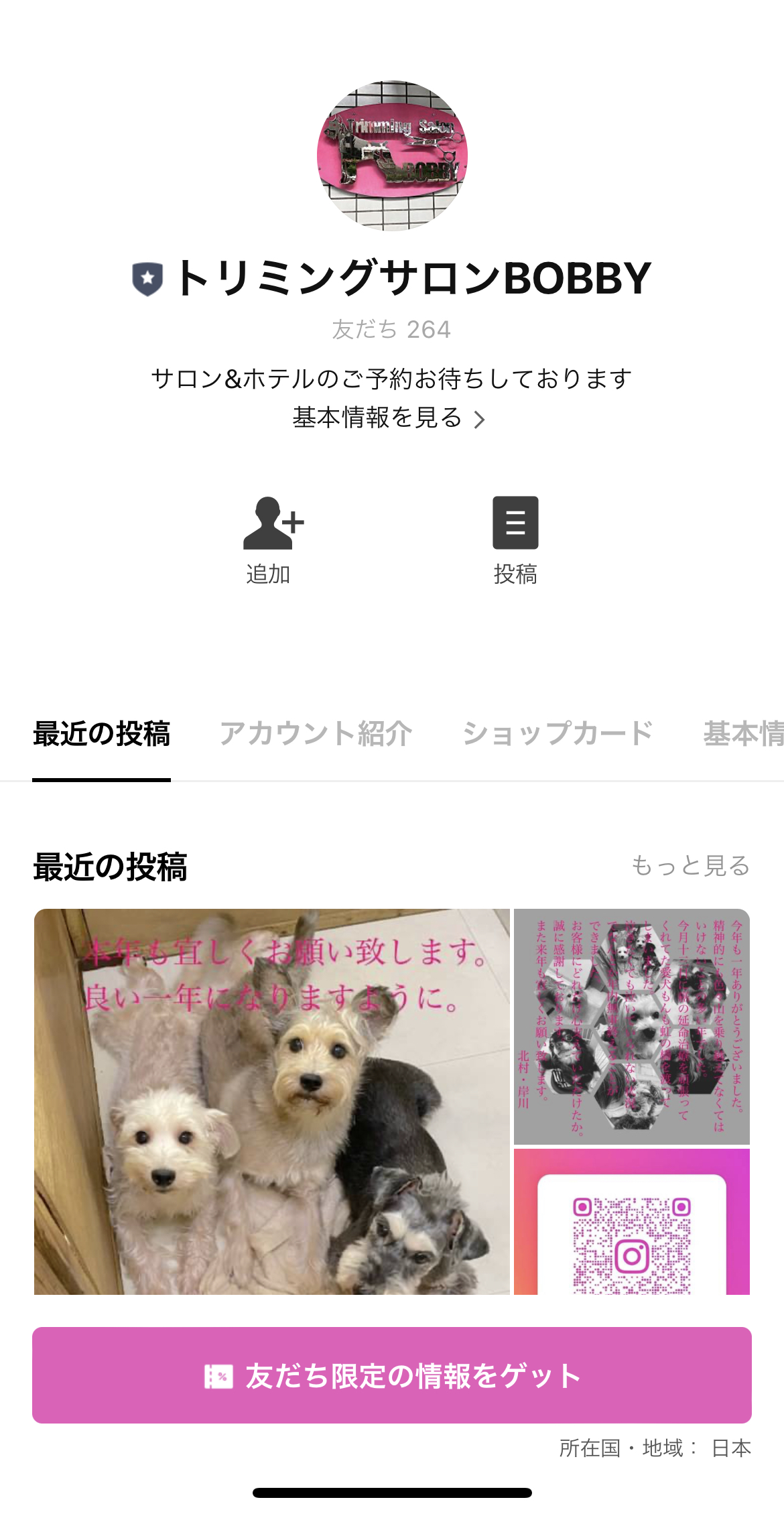The height and width of the screenshot is (1514, 784).
Task: Open もっと見る to see more posts
Action: [691, 865]
